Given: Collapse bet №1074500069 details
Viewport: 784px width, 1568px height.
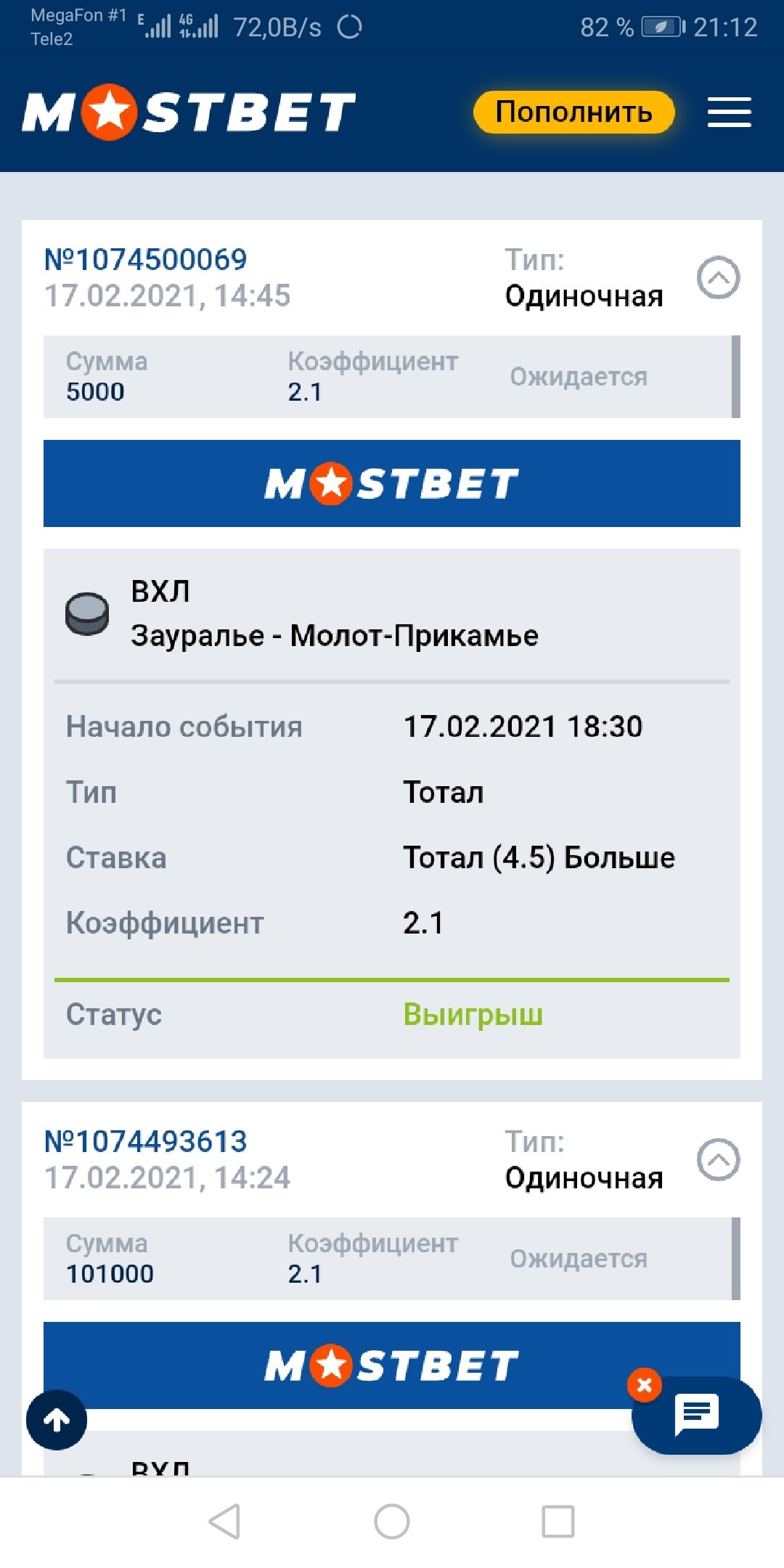Looking at the screenshot, I should coord(718,277).
